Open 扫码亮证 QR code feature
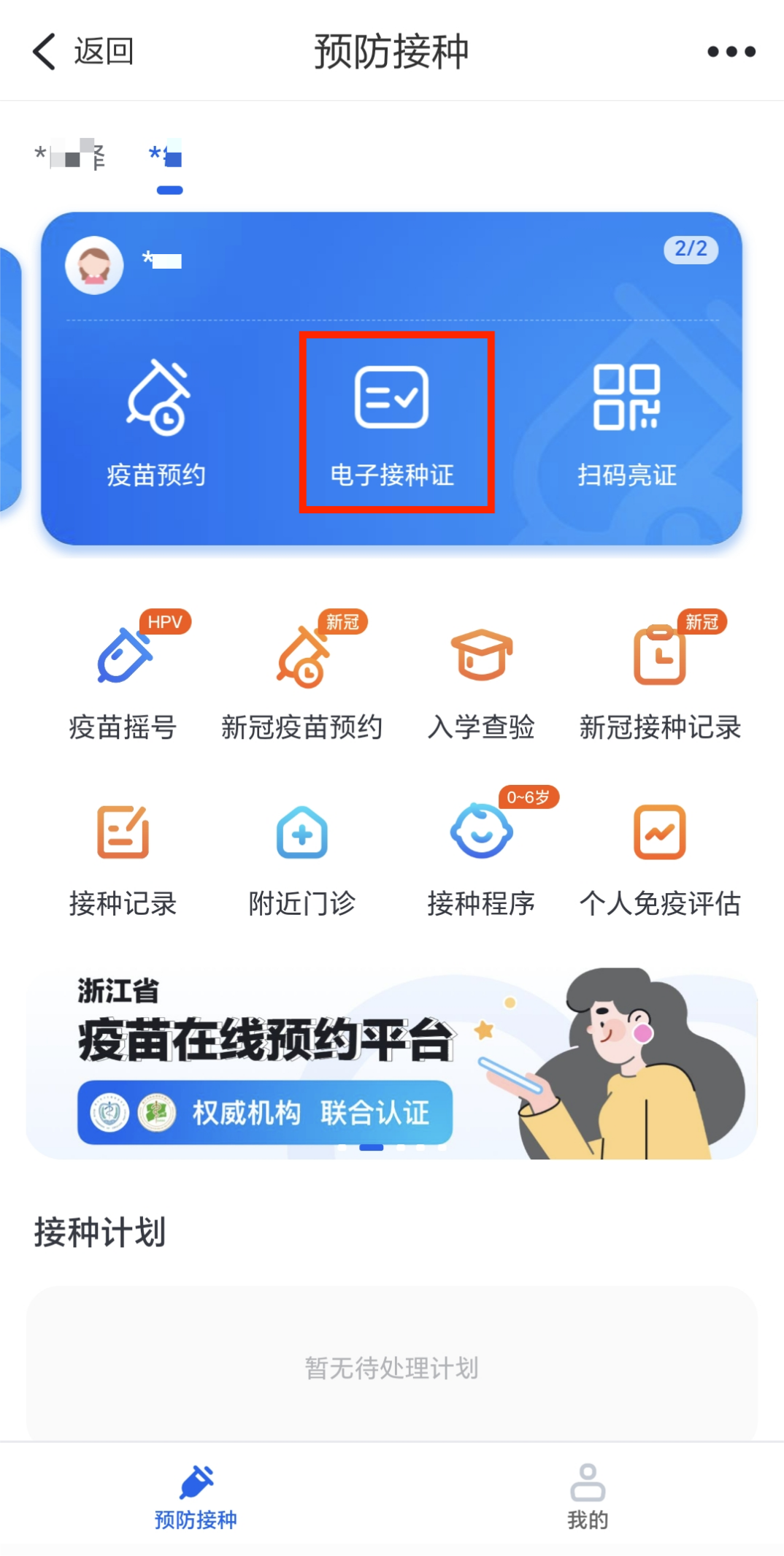This screenshot has height=1556, width=784. [628, 424]
